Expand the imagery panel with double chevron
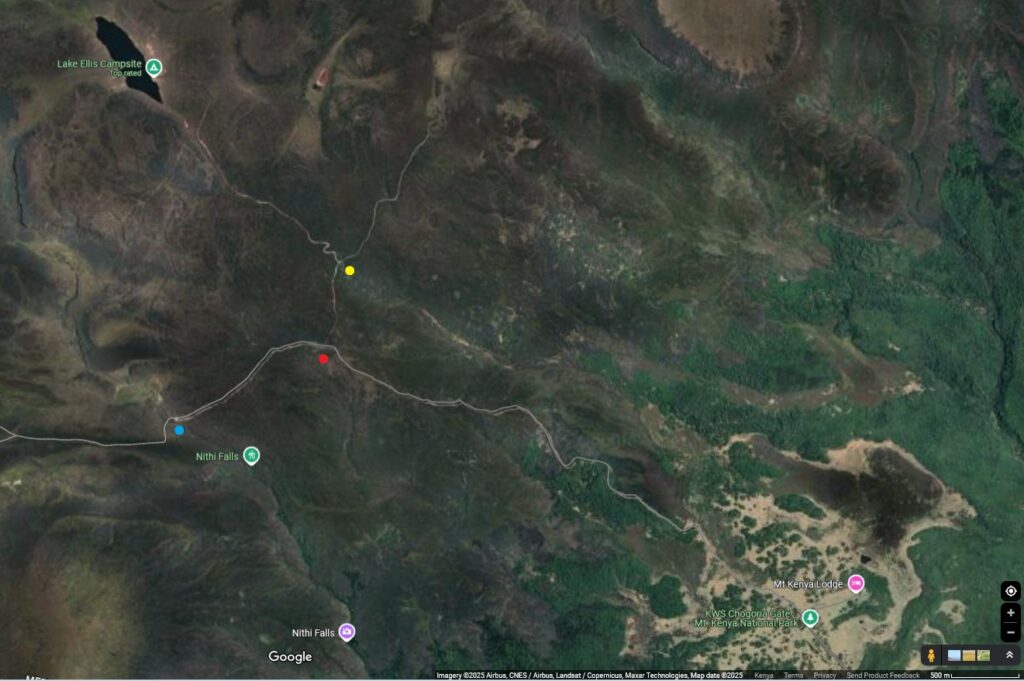Image resolution: width=1024 pixels, height=681 pixels. [1009, 655]
